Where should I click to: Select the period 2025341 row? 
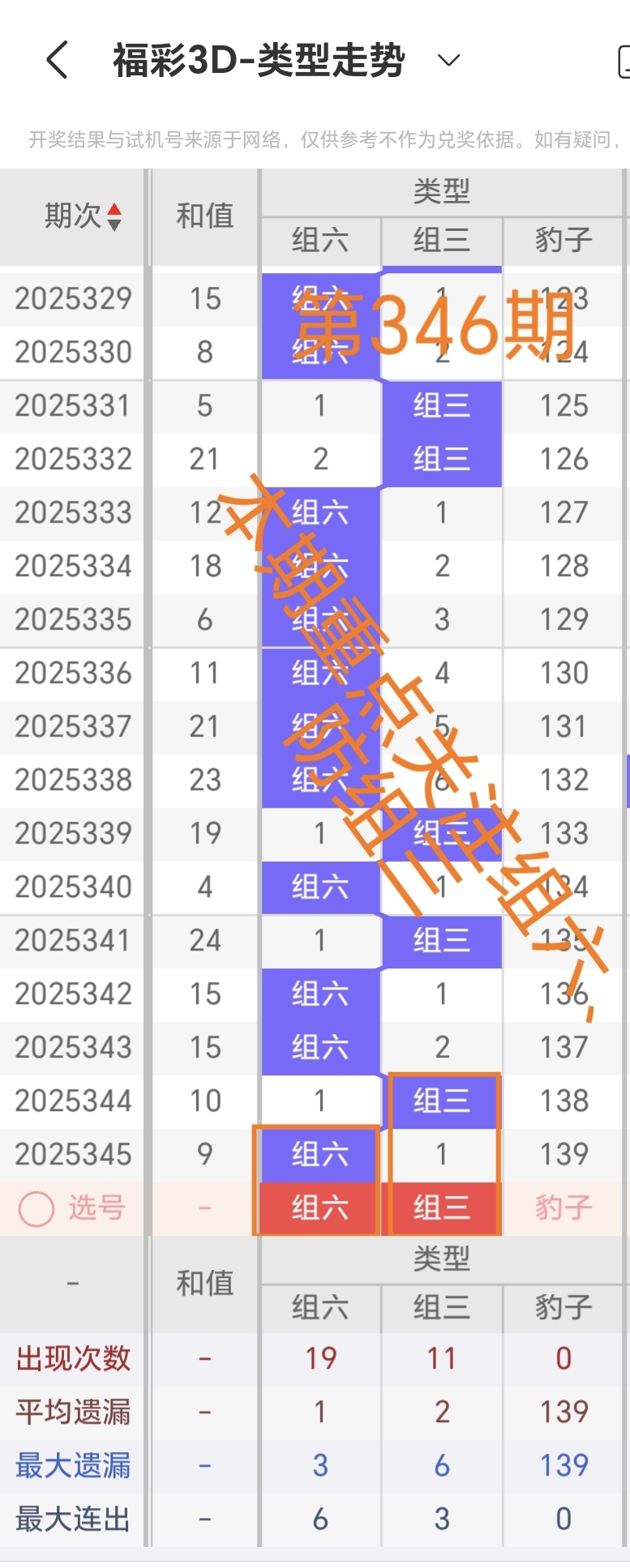point(74,940)
